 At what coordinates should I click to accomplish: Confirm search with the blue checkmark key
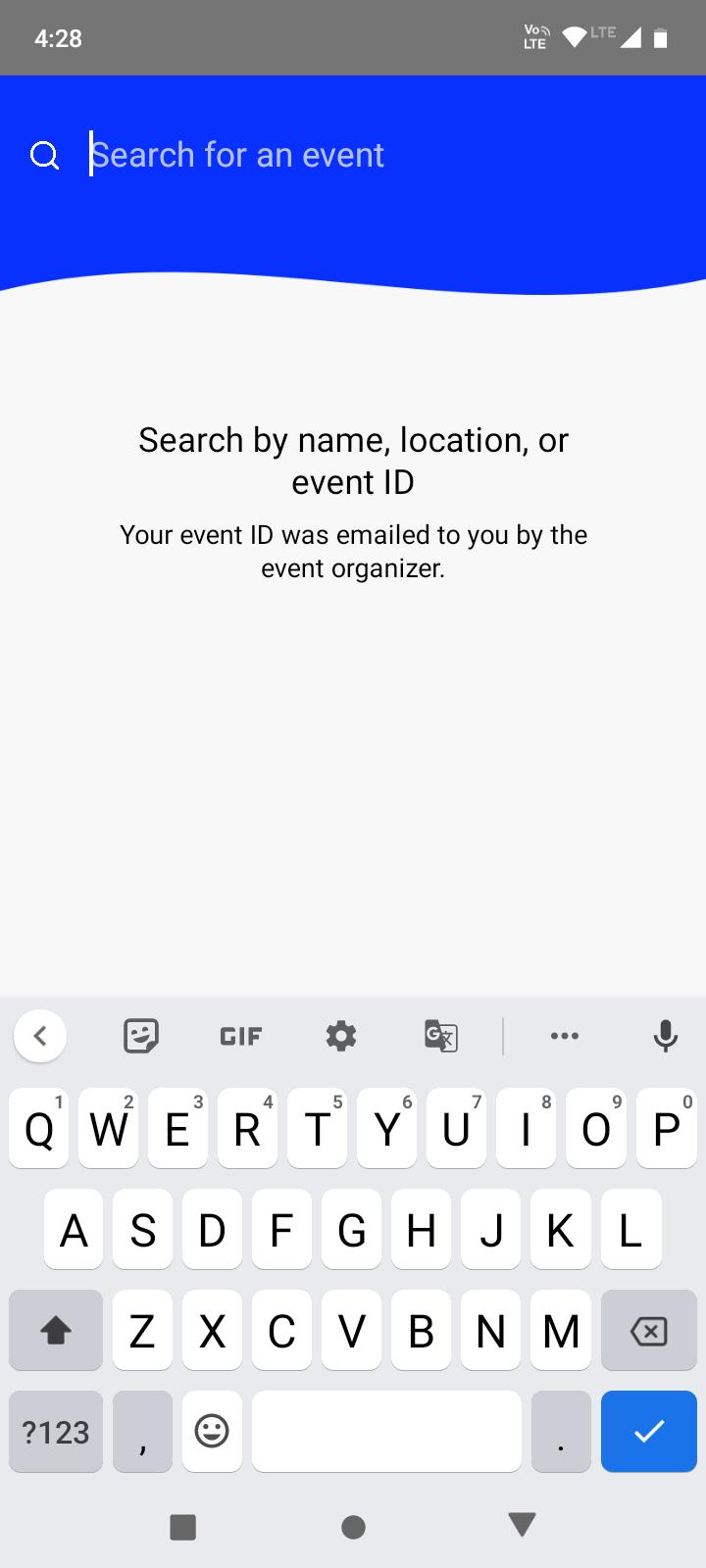point(648,1431)
